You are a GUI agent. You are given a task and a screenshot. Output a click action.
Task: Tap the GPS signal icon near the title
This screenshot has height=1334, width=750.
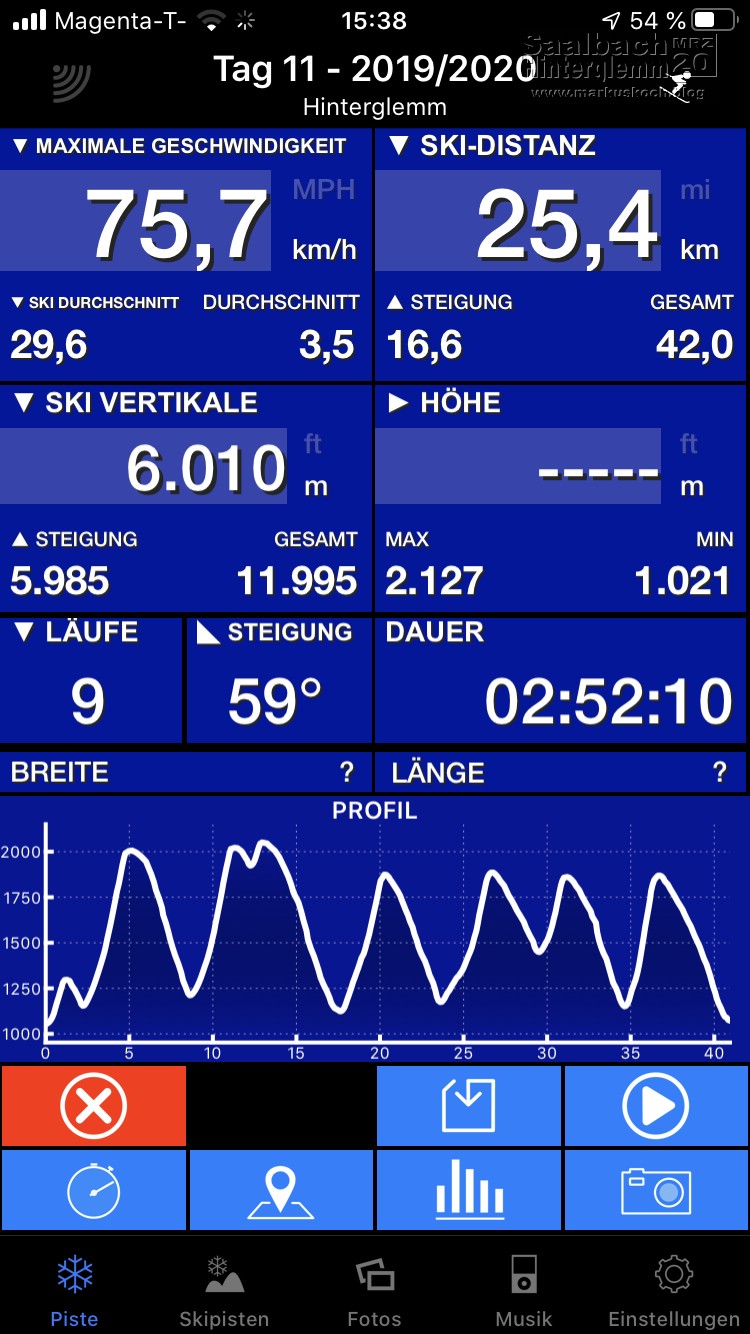[70, 75]
